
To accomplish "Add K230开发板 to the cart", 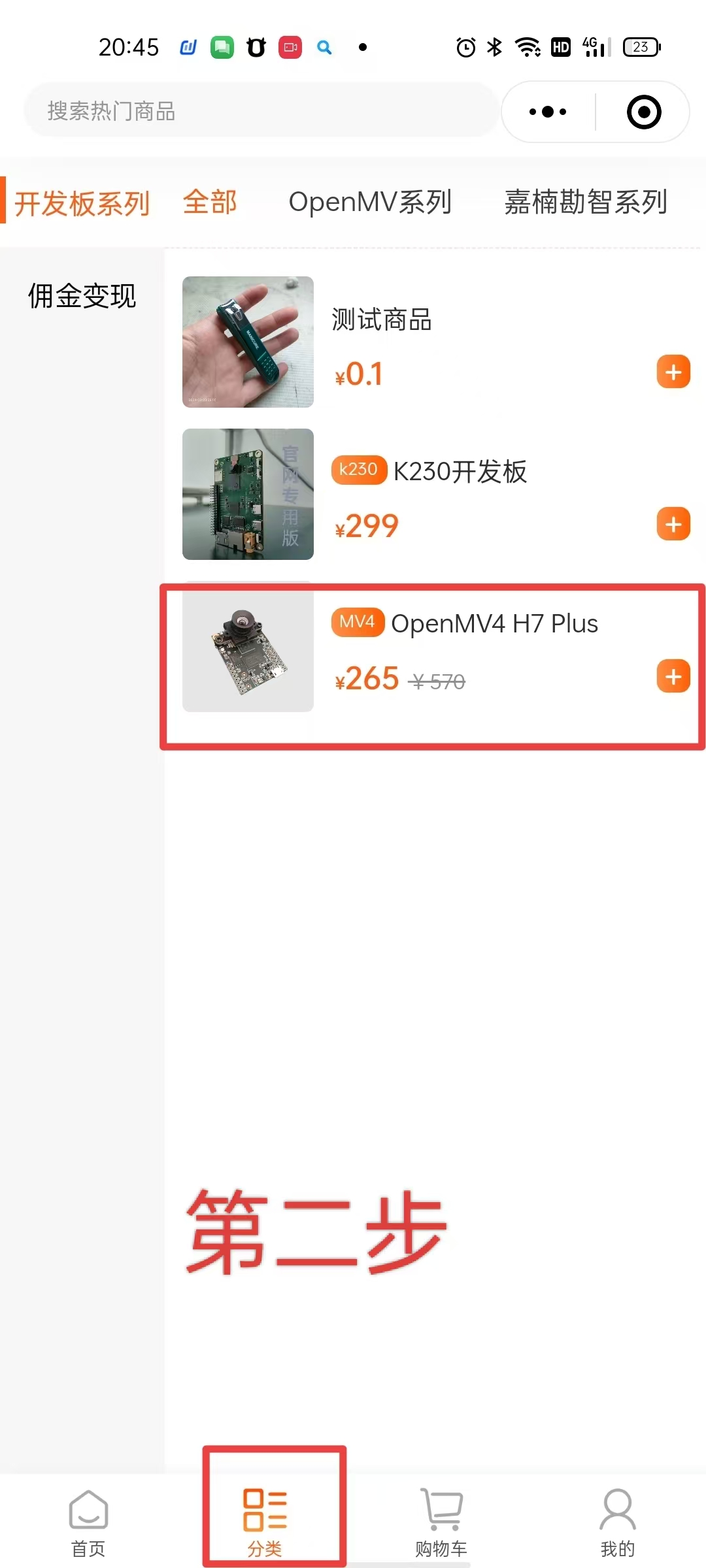I will click(673, 524).
